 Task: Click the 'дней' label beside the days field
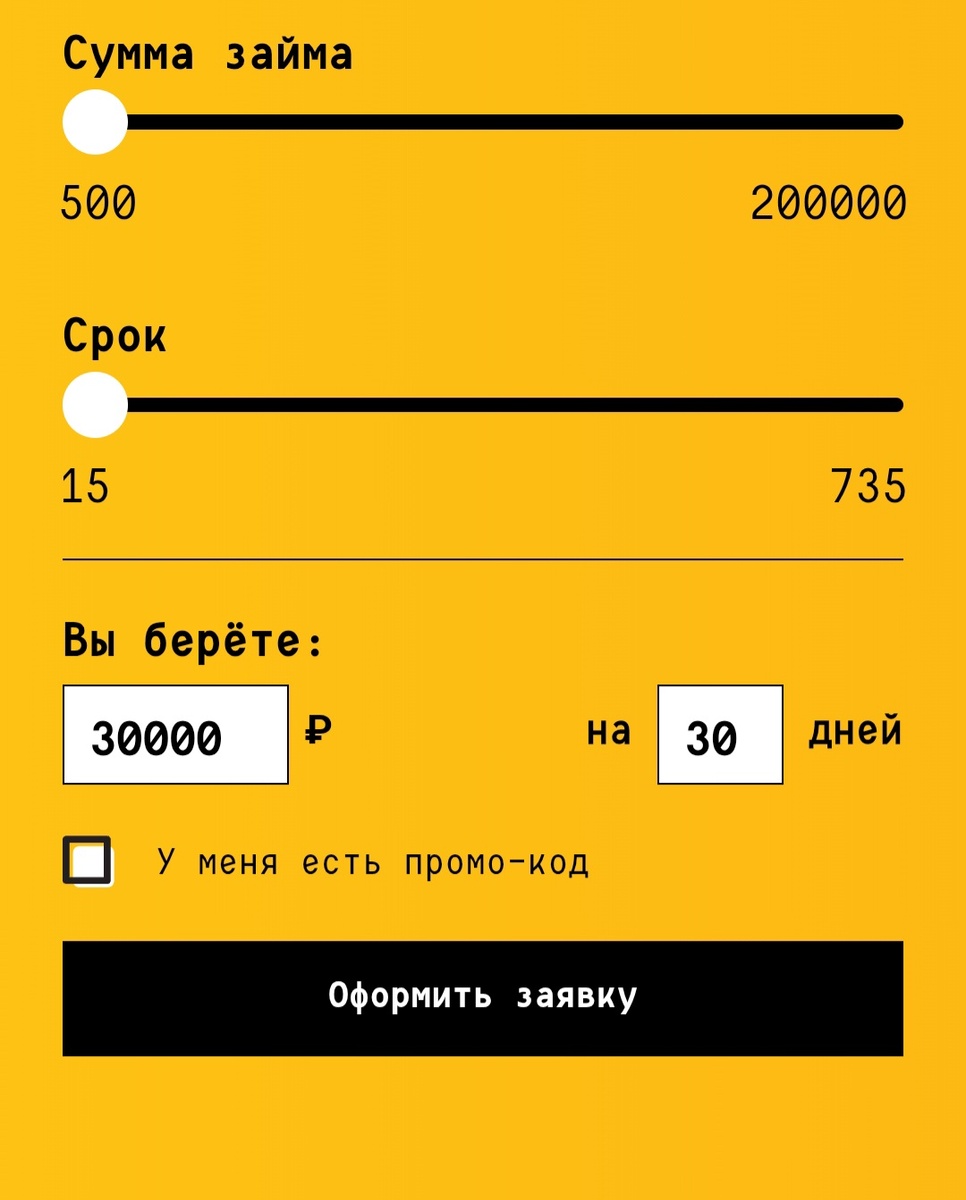[x=856, y=731]
